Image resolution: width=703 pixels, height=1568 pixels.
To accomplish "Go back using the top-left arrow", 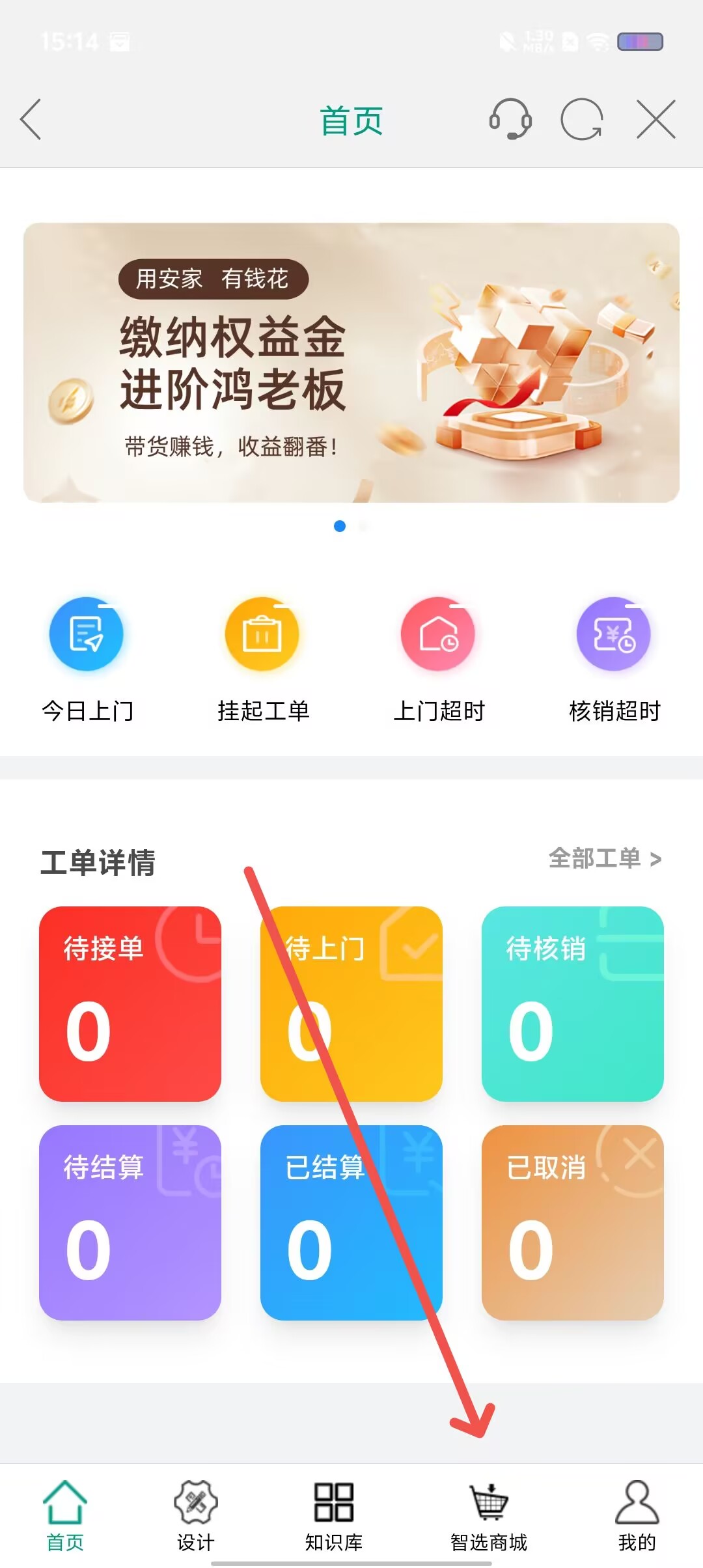I will [x=31, y=120].
